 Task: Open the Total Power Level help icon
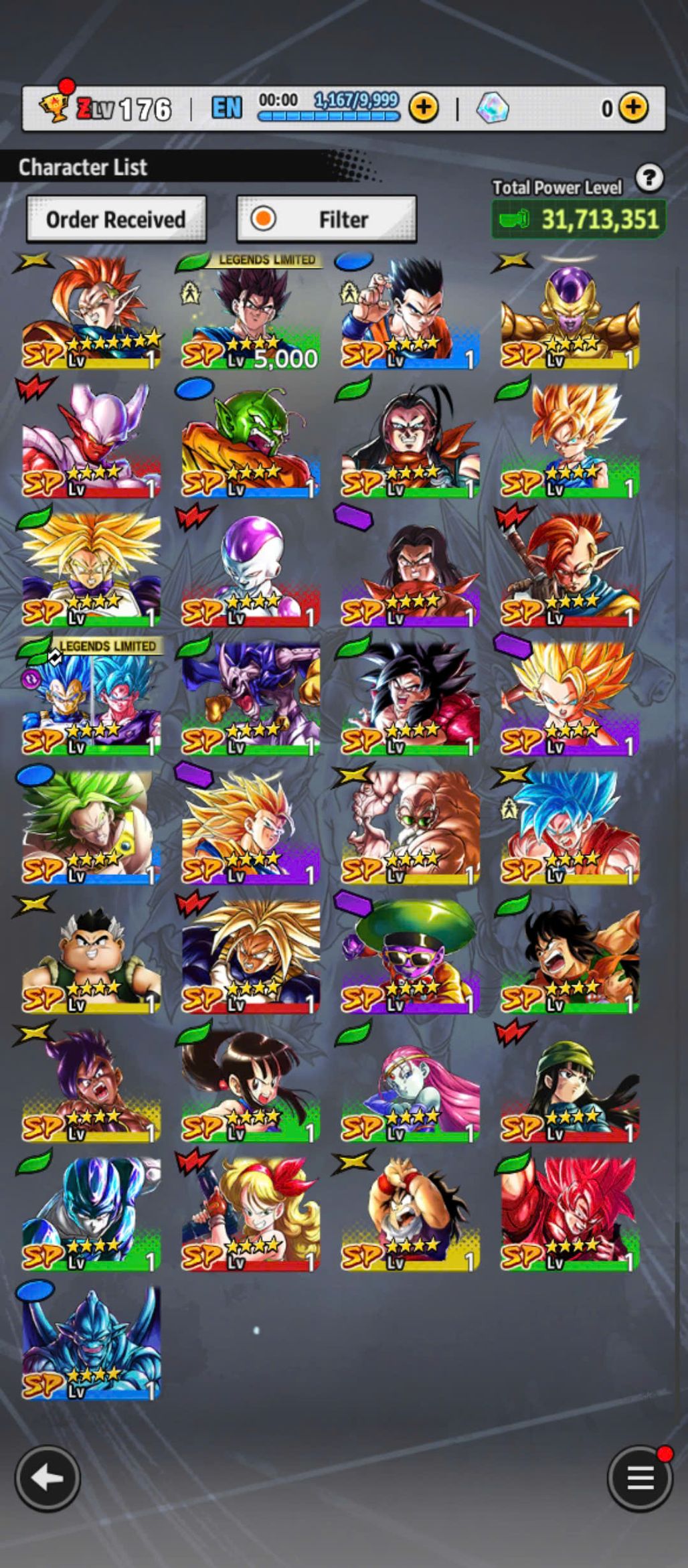[x=649, y=178]
